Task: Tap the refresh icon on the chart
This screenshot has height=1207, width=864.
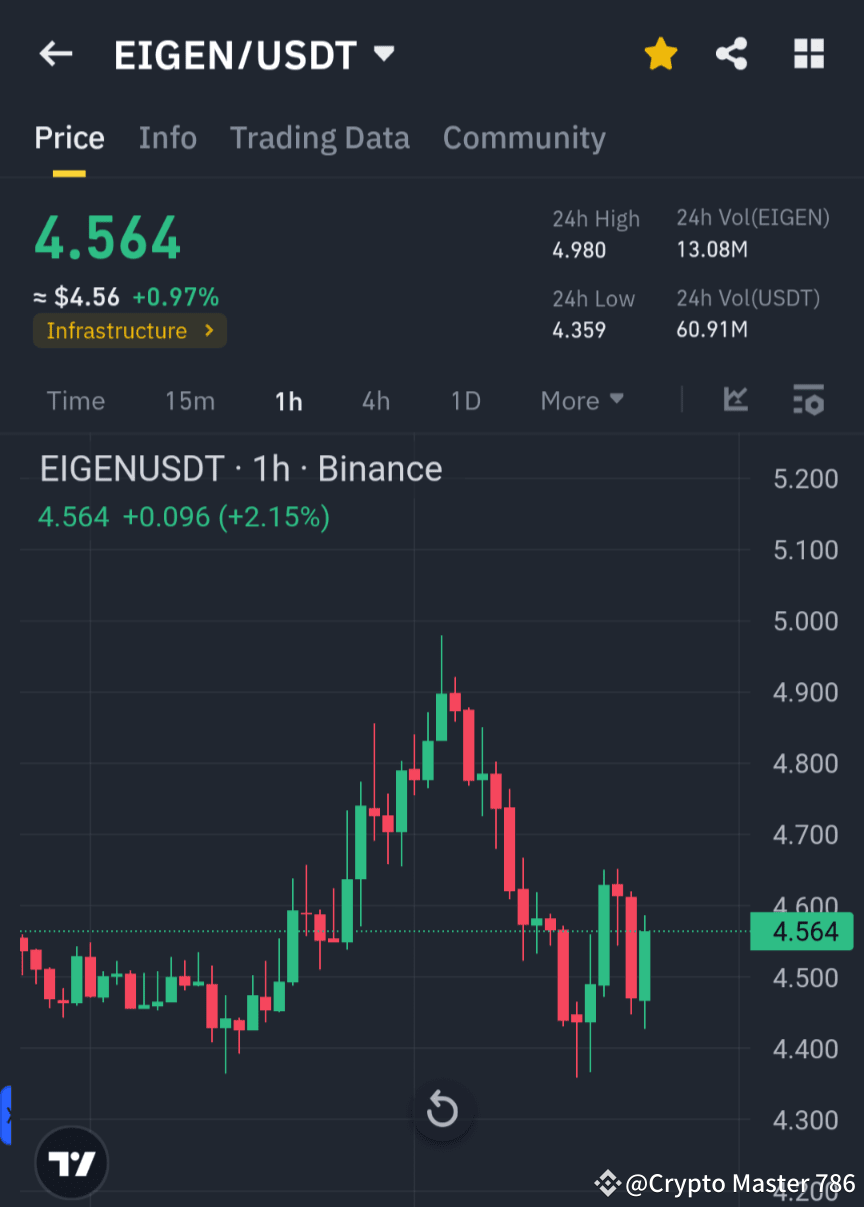Action: point(442,1109)
